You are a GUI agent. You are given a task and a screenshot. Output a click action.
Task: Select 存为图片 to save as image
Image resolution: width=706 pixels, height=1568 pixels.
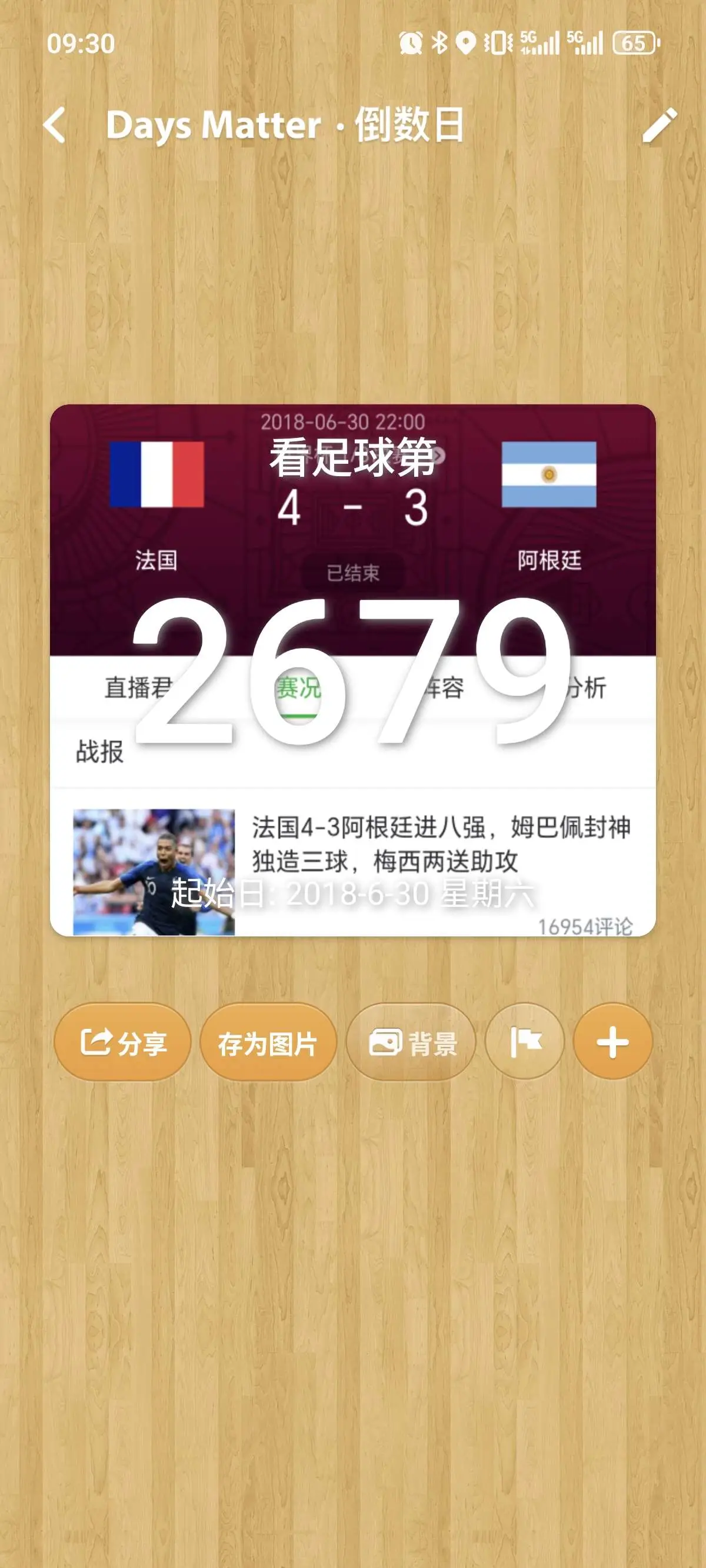268,1042
